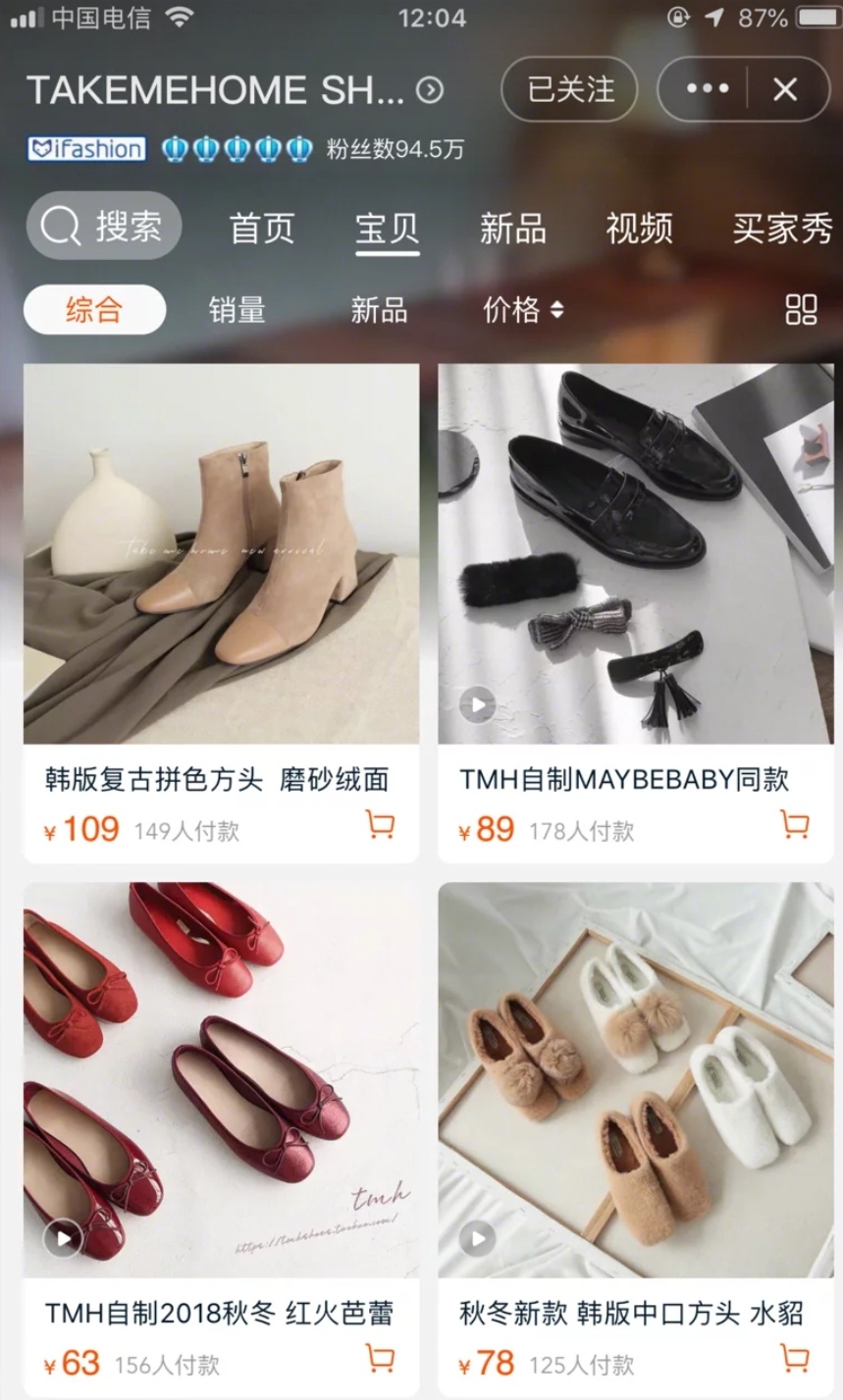Image resolution: width=843 pixels, height=1400 pixels.
Task: Play the fur loafers product video
Action: (480, 1238)
